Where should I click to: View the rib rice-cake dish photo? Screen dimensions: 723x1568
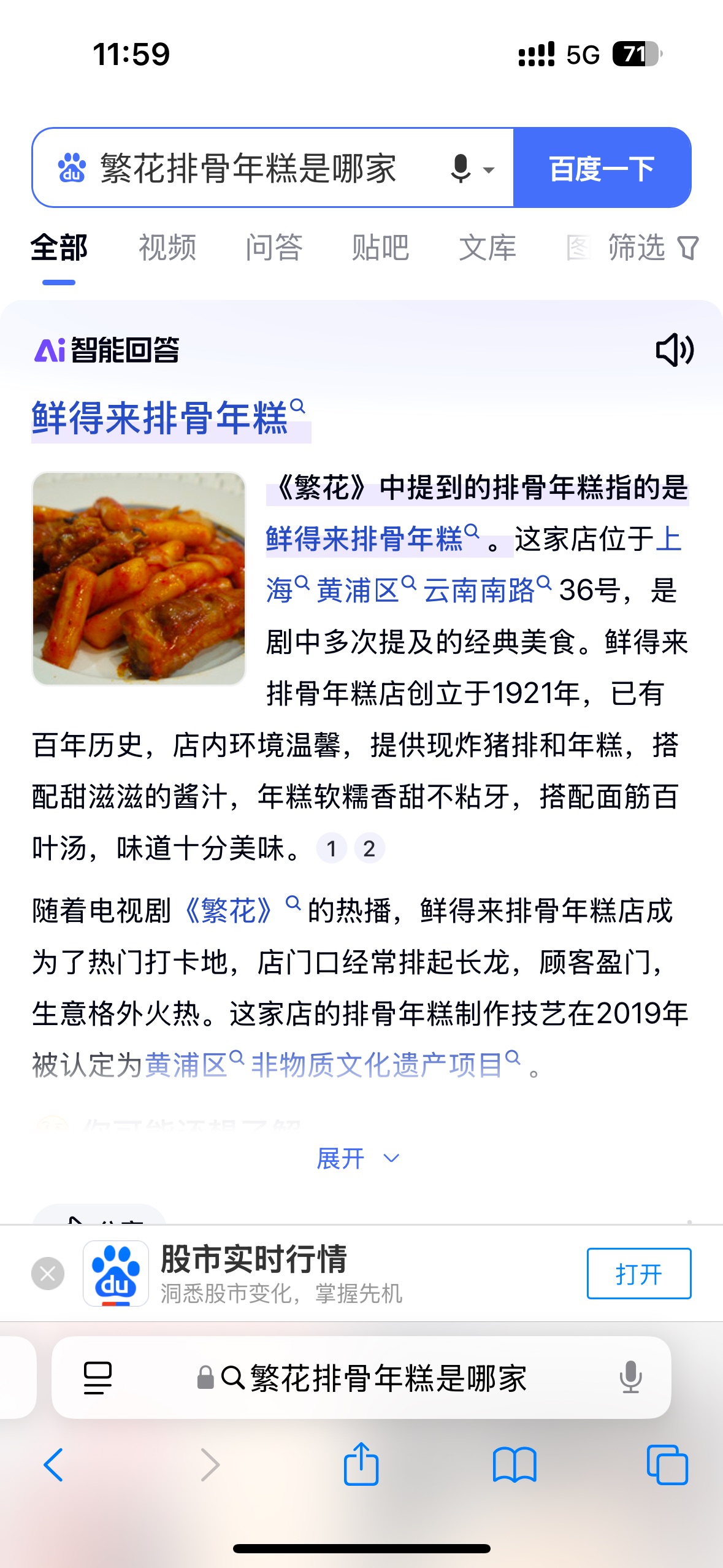[139, 578]
